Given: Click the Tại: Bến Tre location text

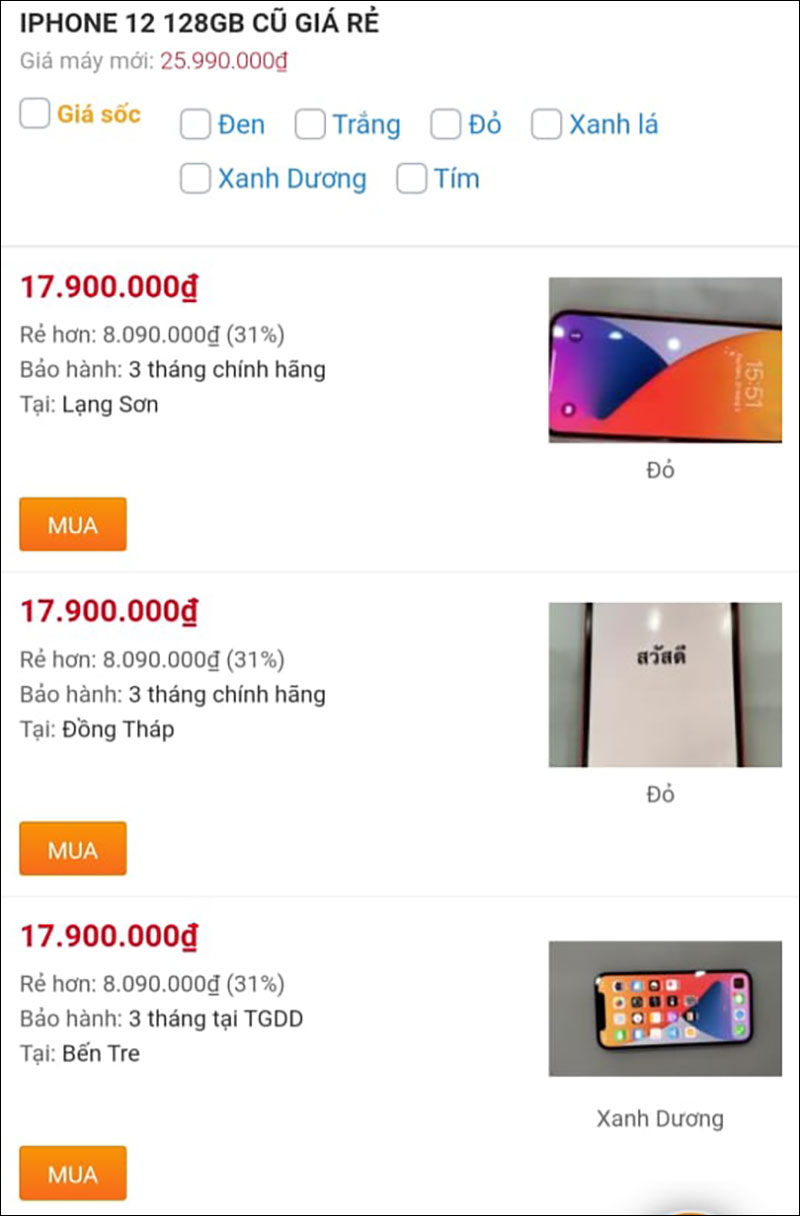Looking at the screenshot, I should click(80, 1053).
